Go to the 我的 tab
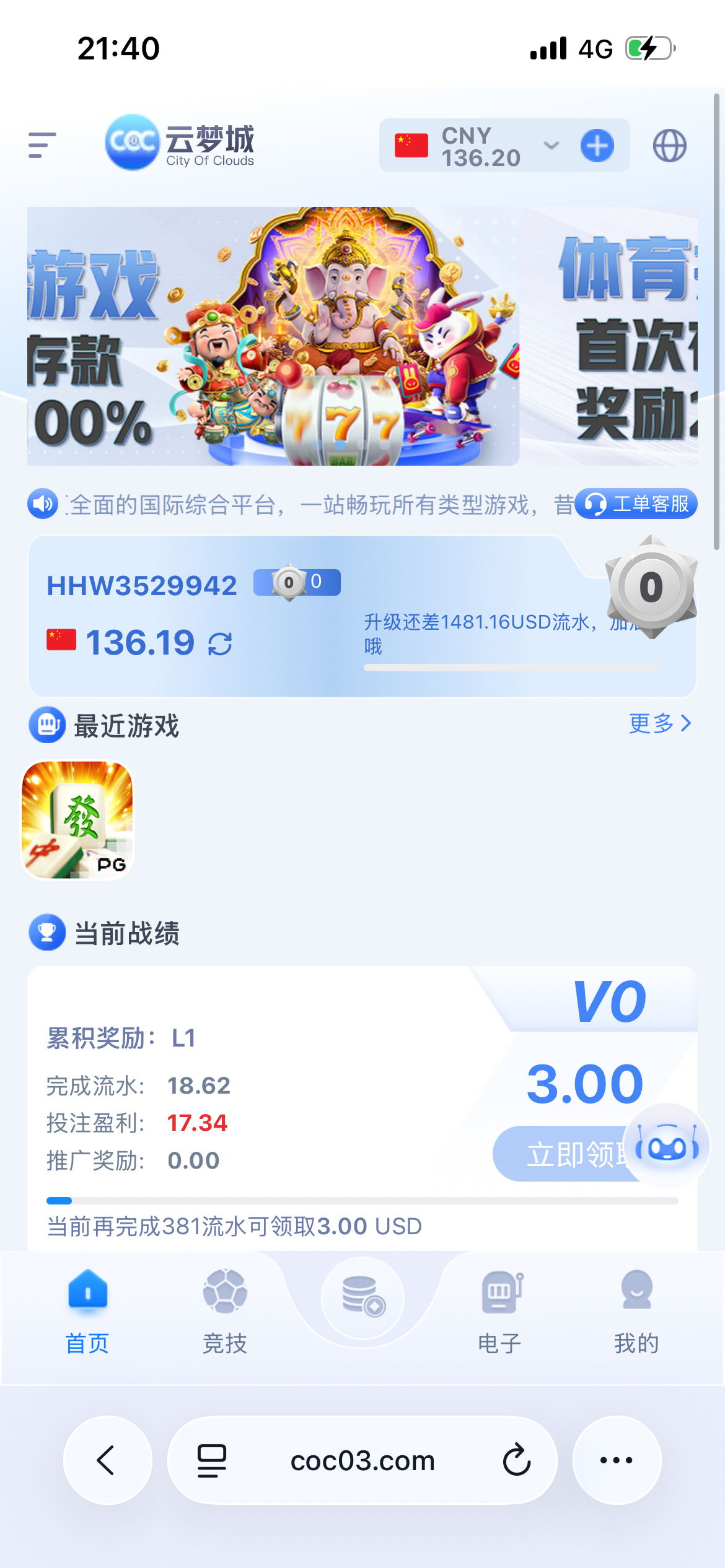 (636, 1310)
